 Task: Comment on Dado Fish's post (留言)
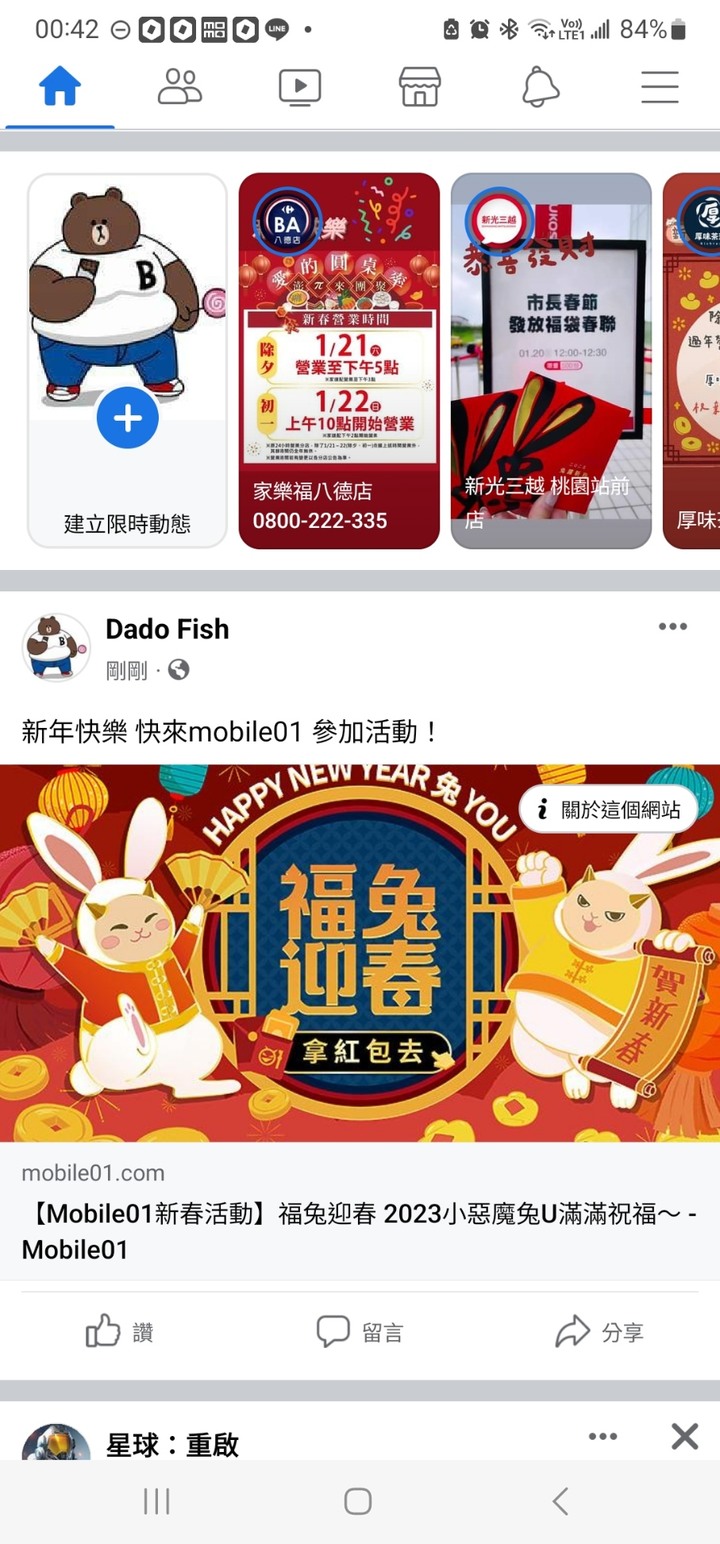360,1332
